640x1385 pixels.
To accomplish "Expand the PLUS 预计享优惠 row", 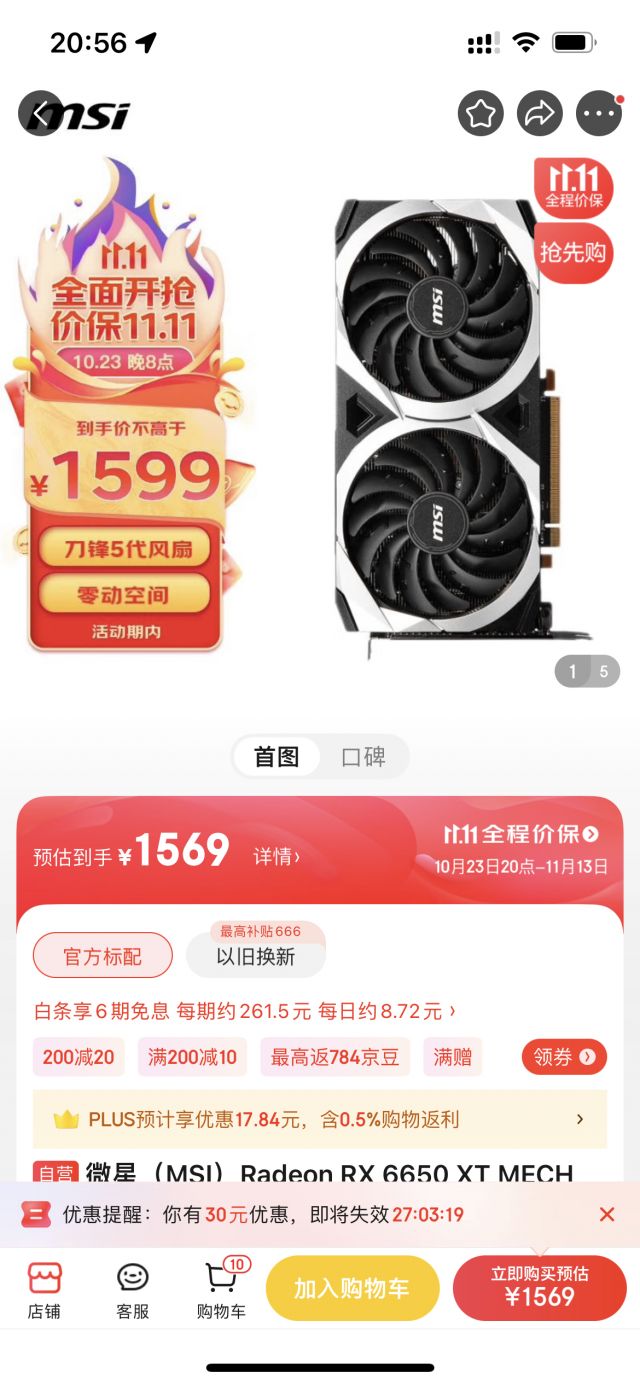I will [320, 1119].
